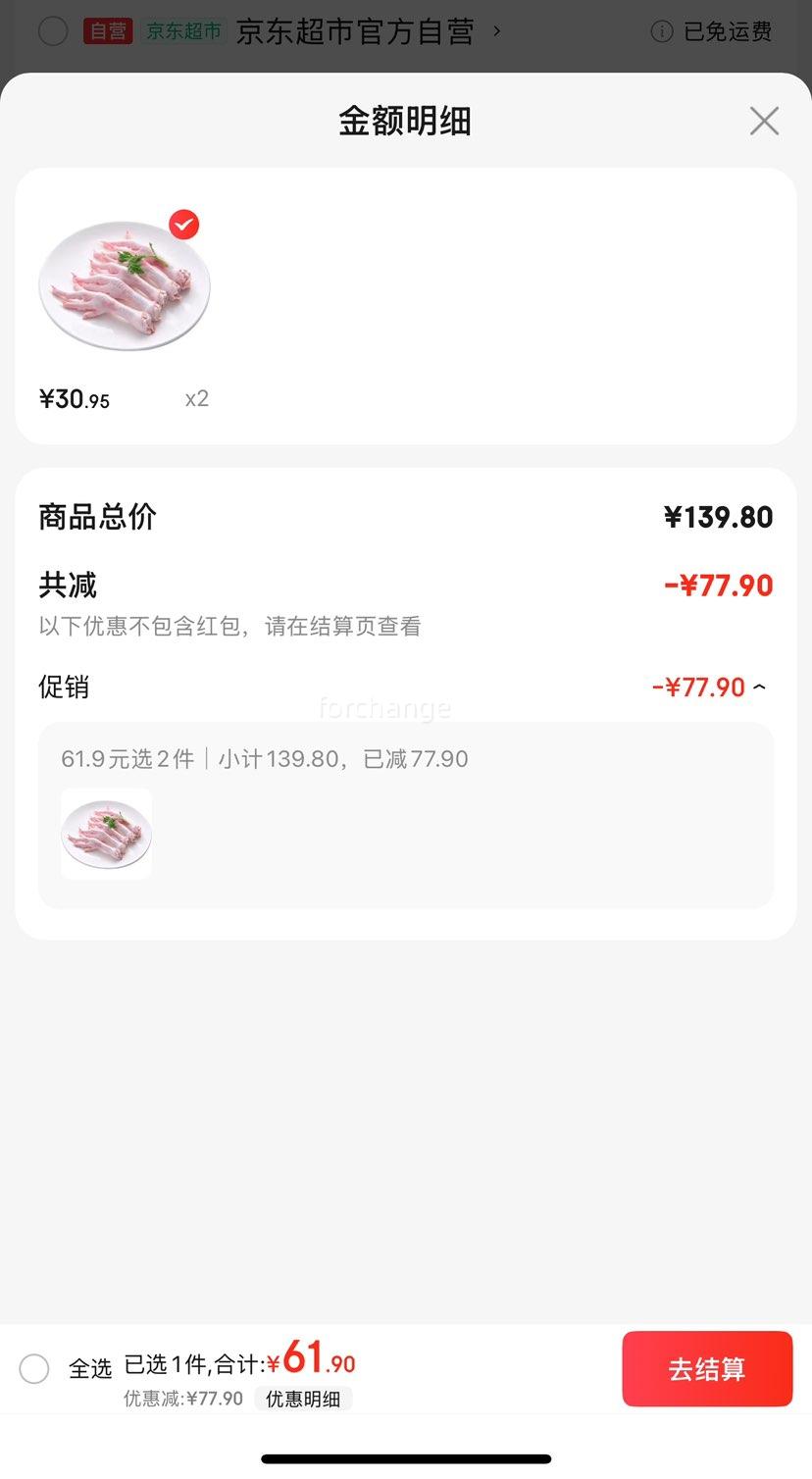Tap the 去结算 checkout button

point(707,1368)
